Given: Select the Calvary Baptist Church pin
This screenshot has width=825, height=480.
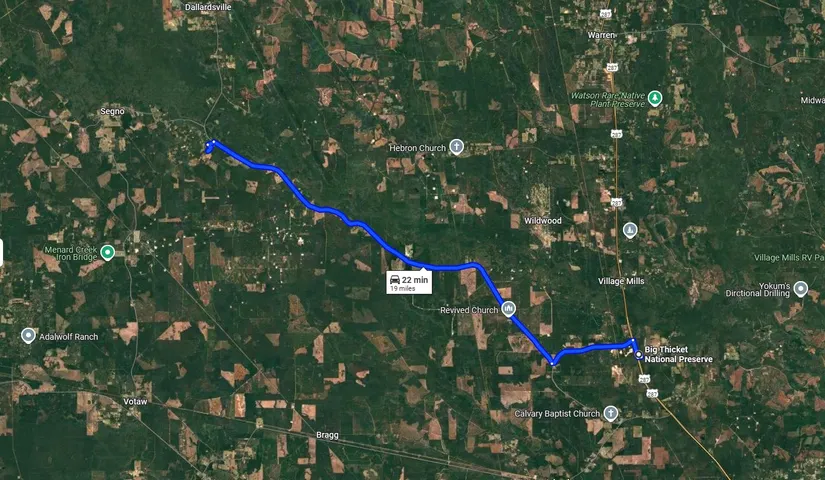Looking at the screenshot, I should pos(610,413).
